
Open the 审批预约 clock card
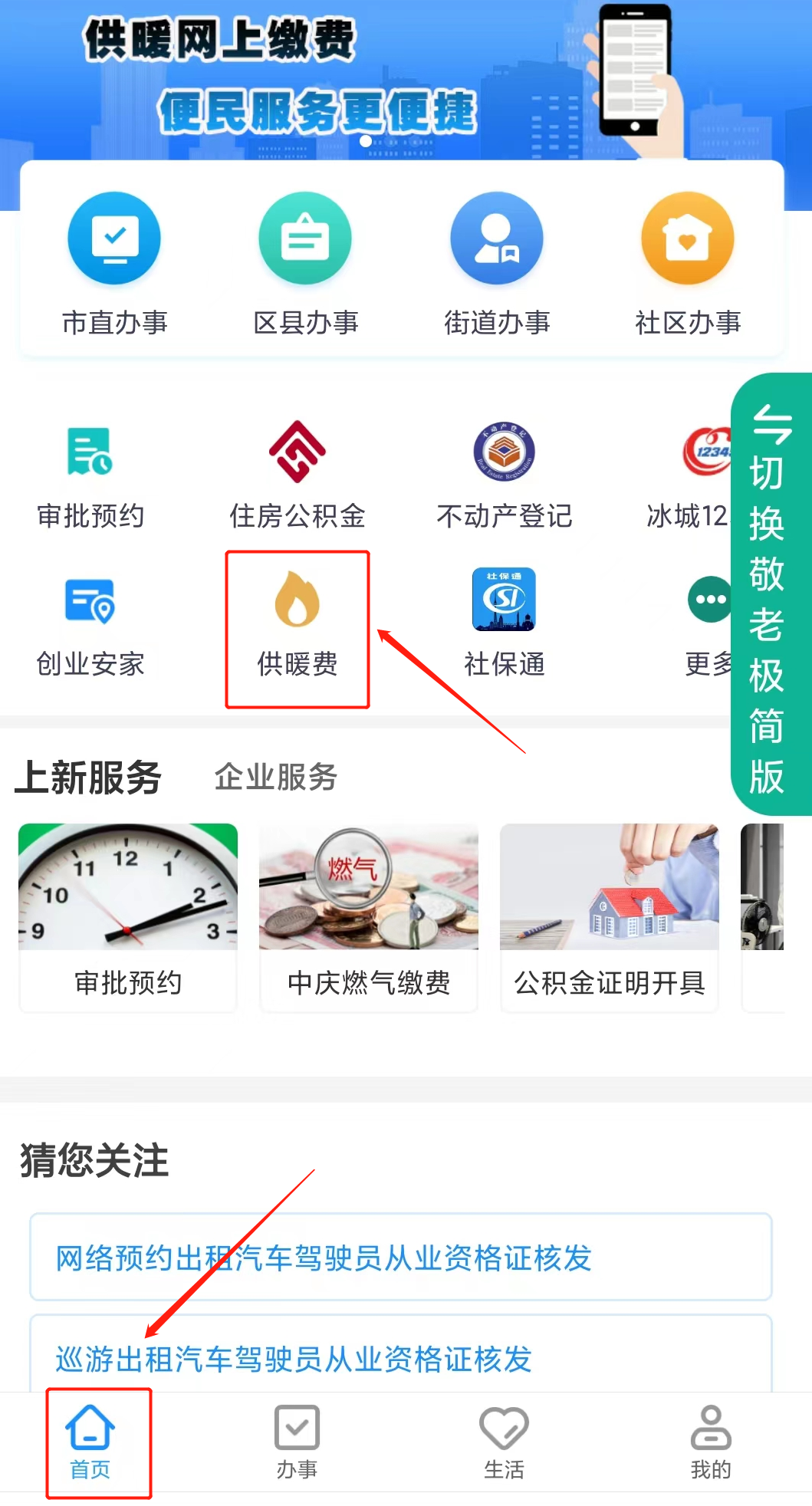(x=128, y=918)
